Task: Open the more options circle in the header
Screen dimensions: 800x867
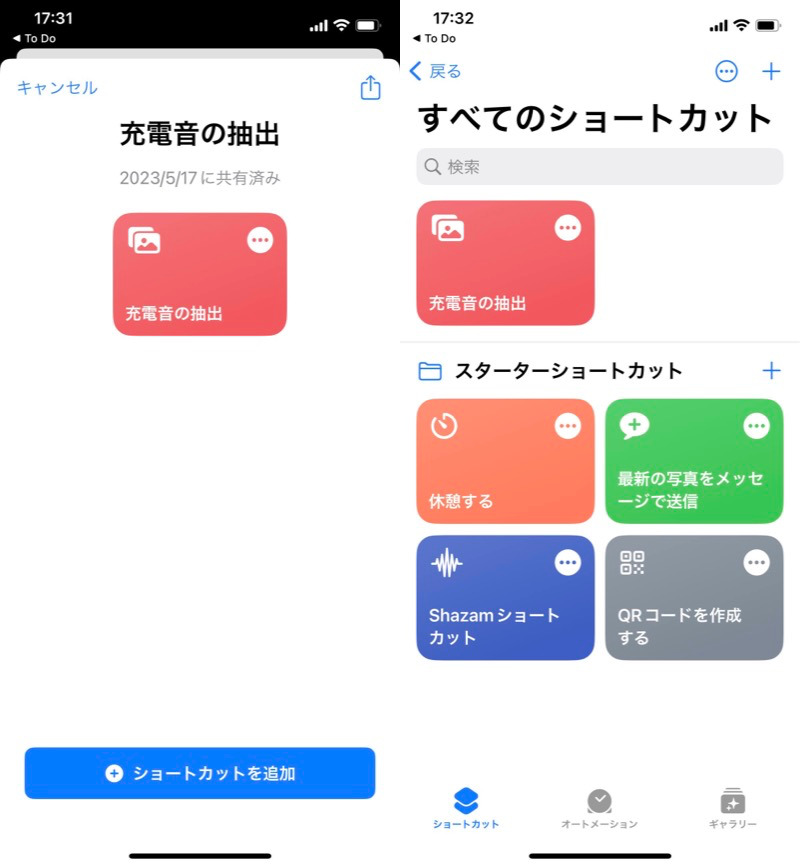Action: (727, 71)
